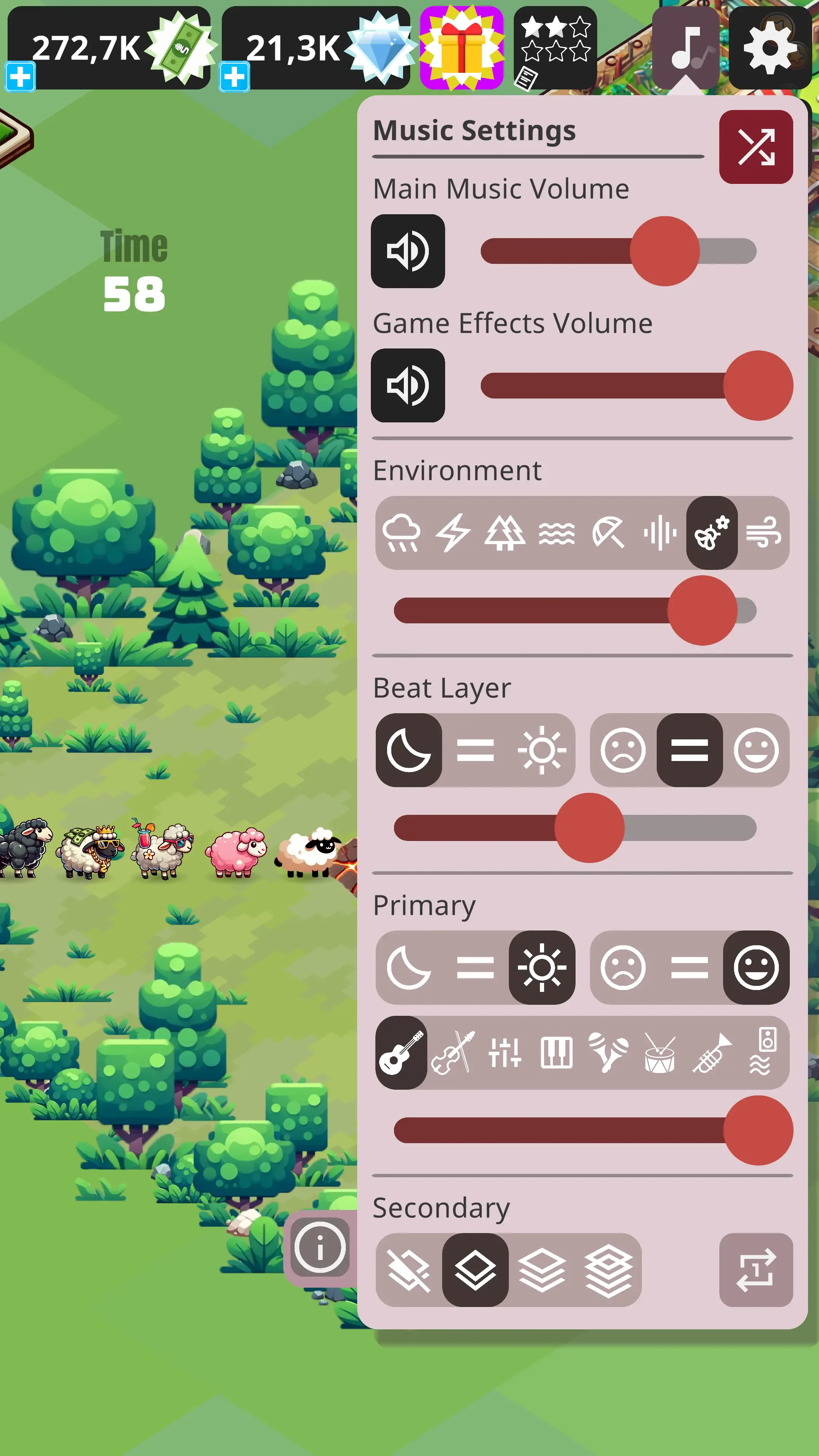Viewport: 819px width, 1456px height.
Task: Set Primary mood to sad face
Action: pyautogui.click(x=623, y=968)
